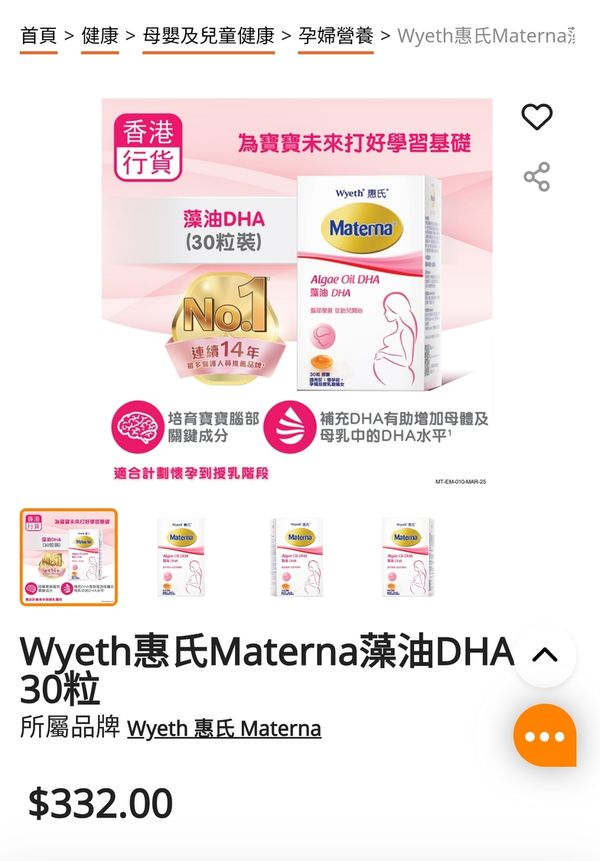
Task: Open the orange chat support bubble
Action: tap(545, 736)
